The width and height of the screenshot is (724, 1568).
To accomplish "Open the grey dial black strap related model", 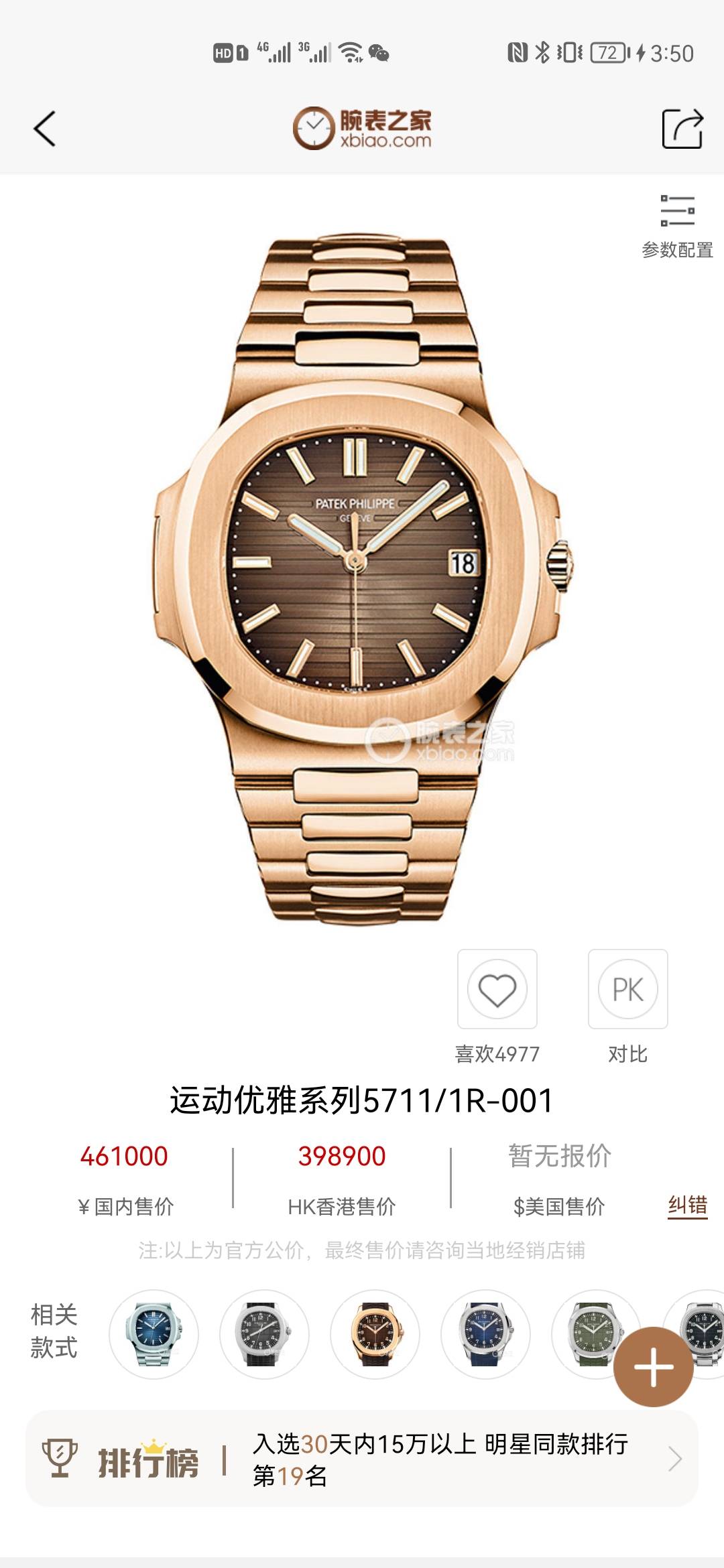I will click(x=264, y=1334).
